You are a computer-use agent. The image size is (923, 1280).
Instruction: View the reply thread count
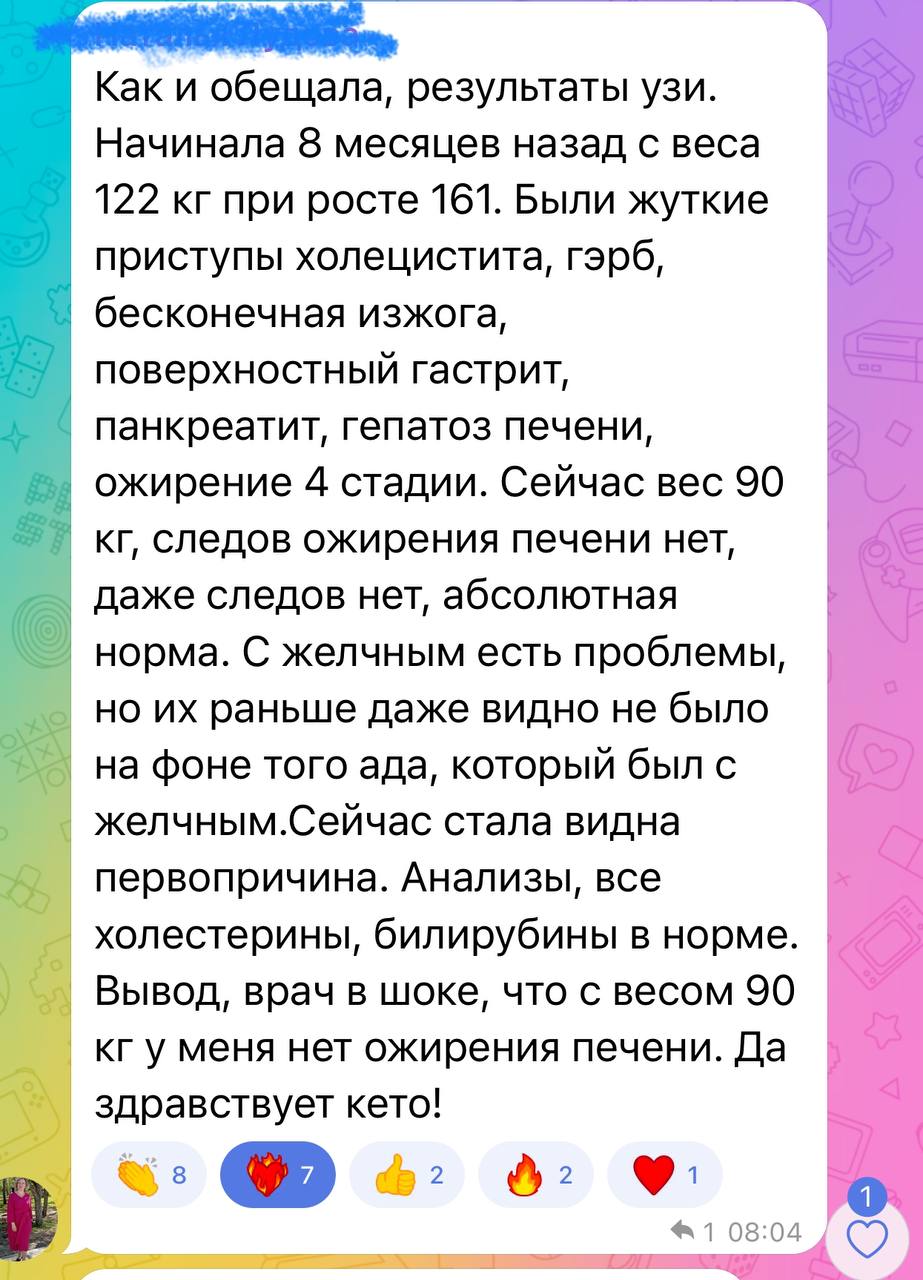698,1233
